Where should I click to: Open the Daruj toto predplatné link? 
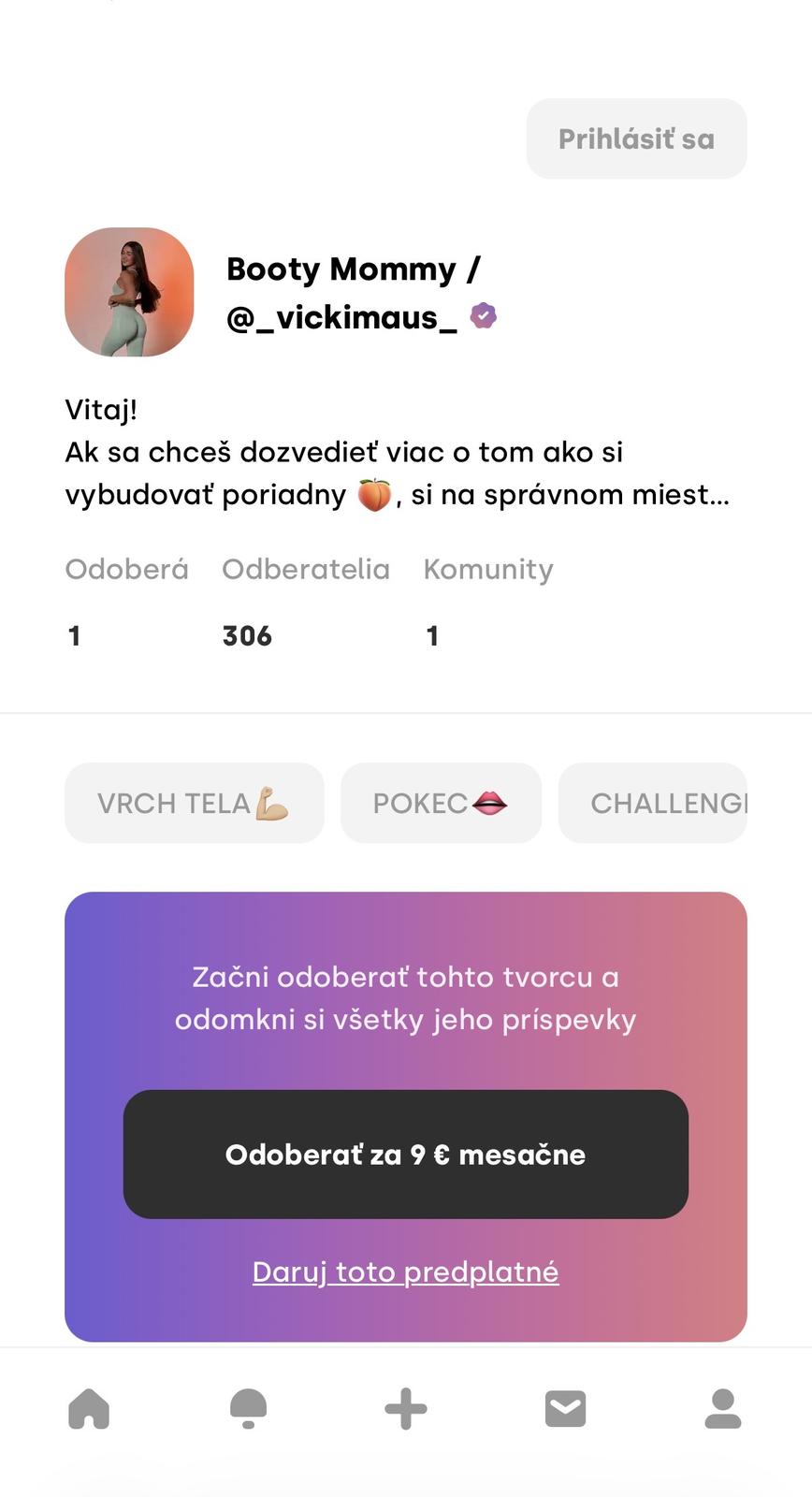pyautogui.click(x=405, y=1272)
